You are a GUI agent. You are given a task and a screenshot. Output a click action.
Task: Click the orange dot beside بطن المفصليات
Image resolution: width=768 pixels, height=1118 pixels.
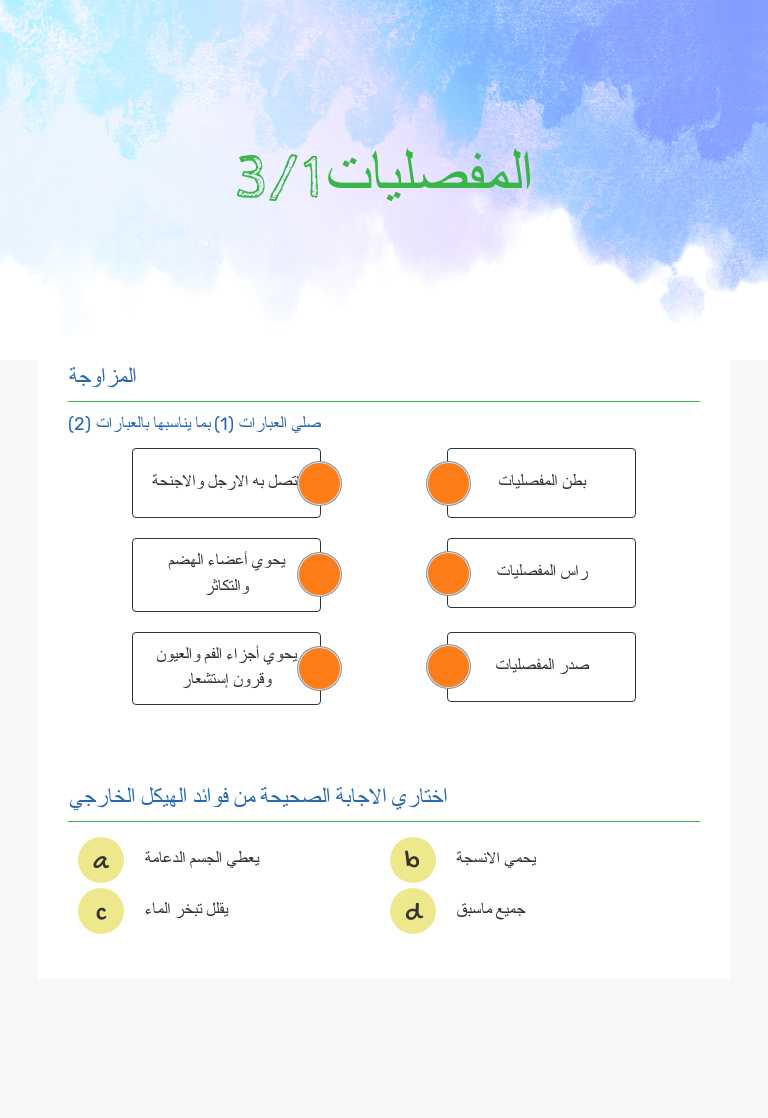pyautogui.click(x=448, y=483)
